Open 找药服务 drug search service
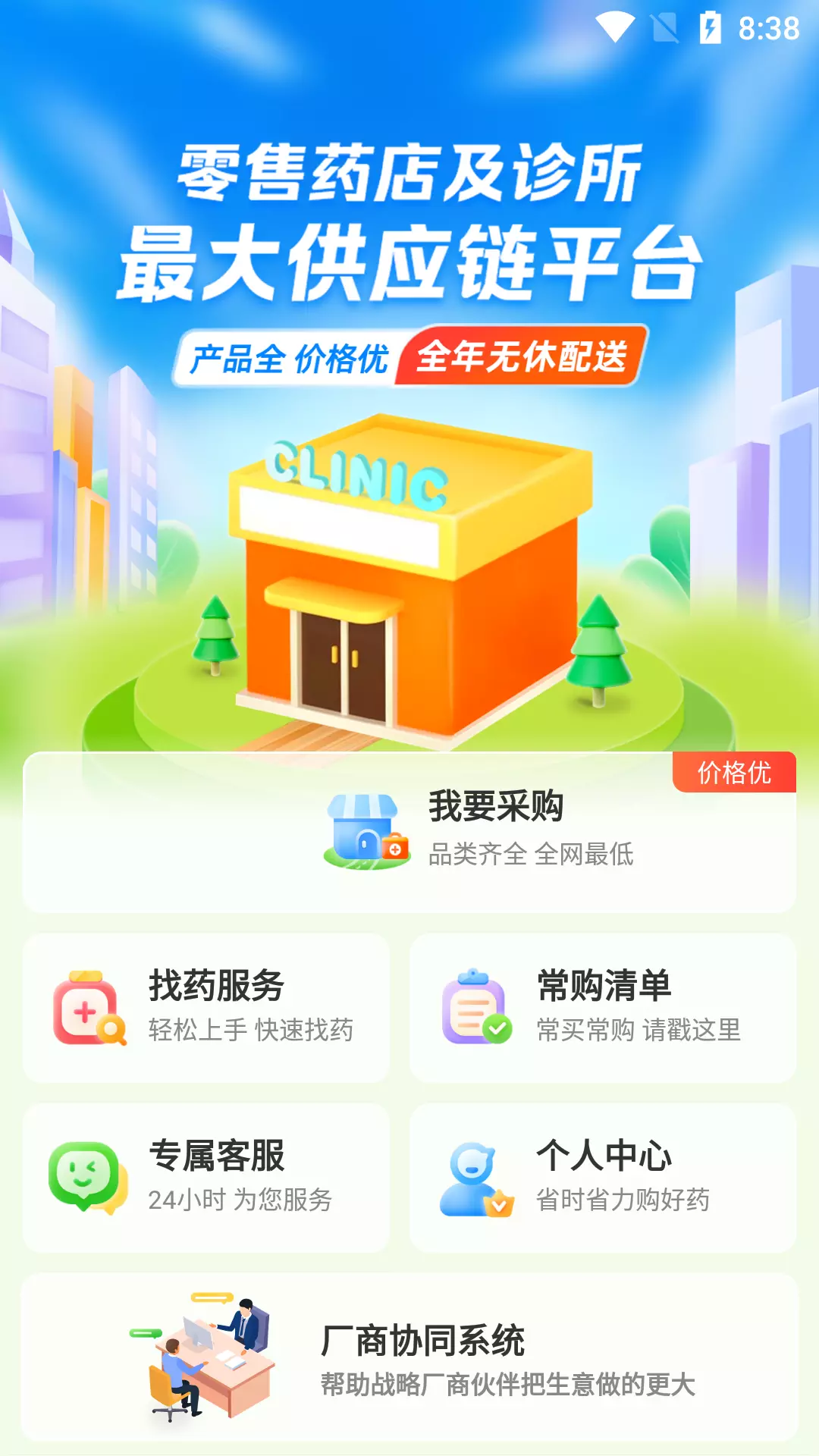The height and width of the screenshot is (1456, 819). pos(206,1008)
